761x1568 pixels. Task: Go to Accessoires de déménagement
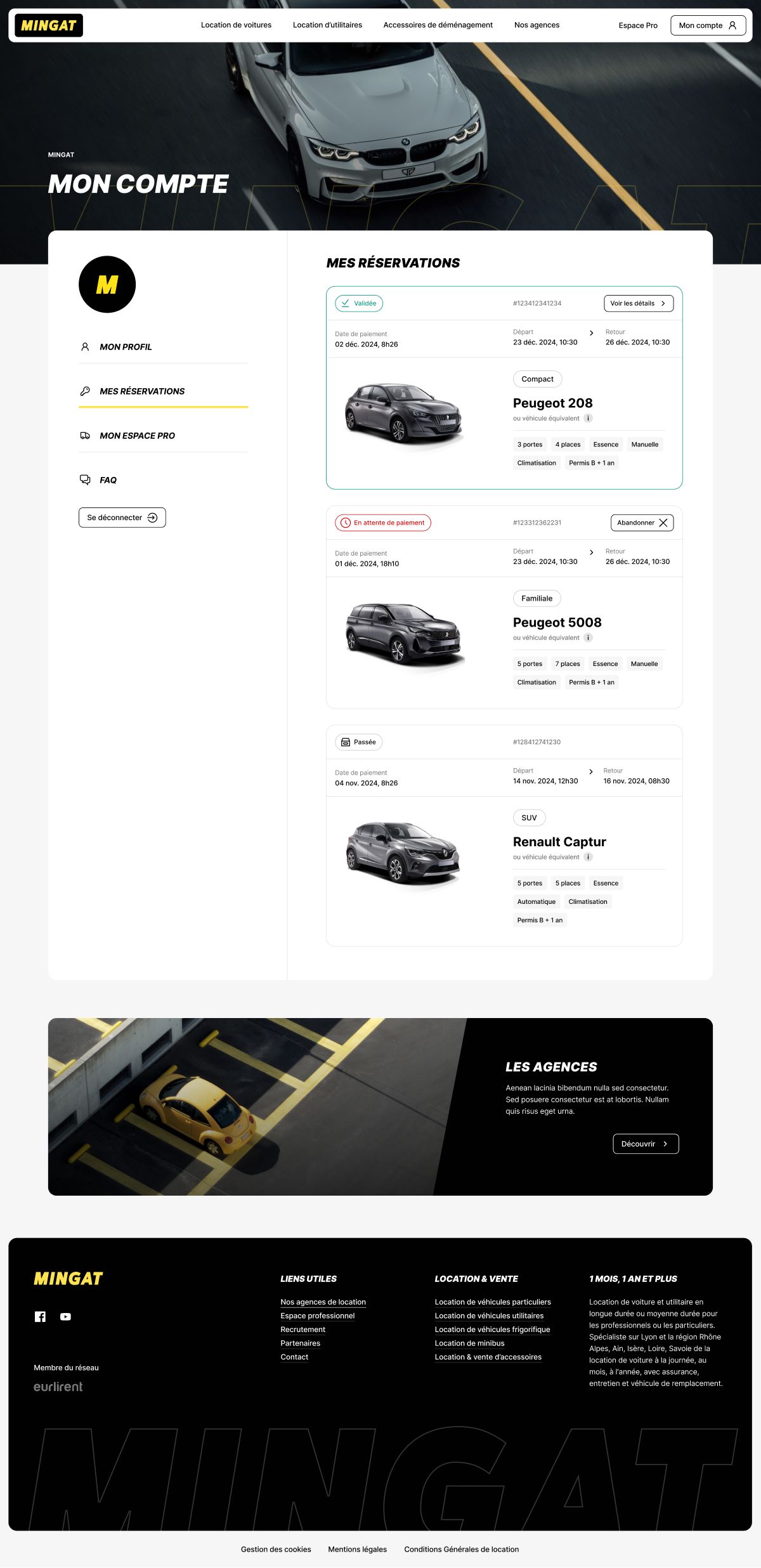(438, 25)
